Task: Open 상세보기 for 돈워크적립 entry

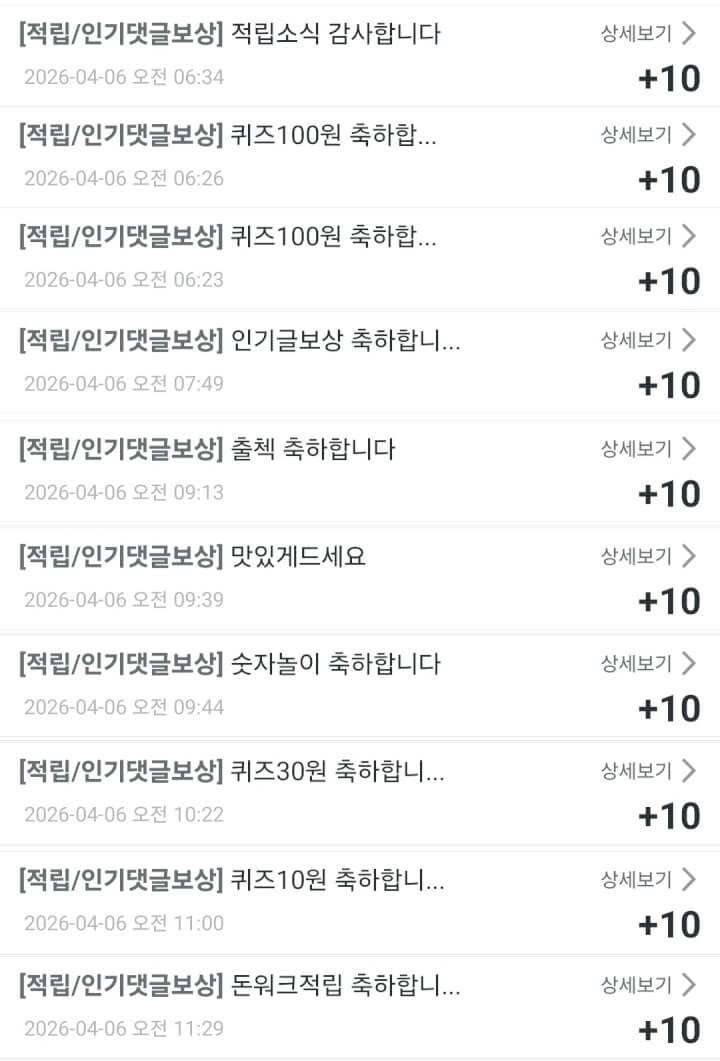Action: click(647, 986)
